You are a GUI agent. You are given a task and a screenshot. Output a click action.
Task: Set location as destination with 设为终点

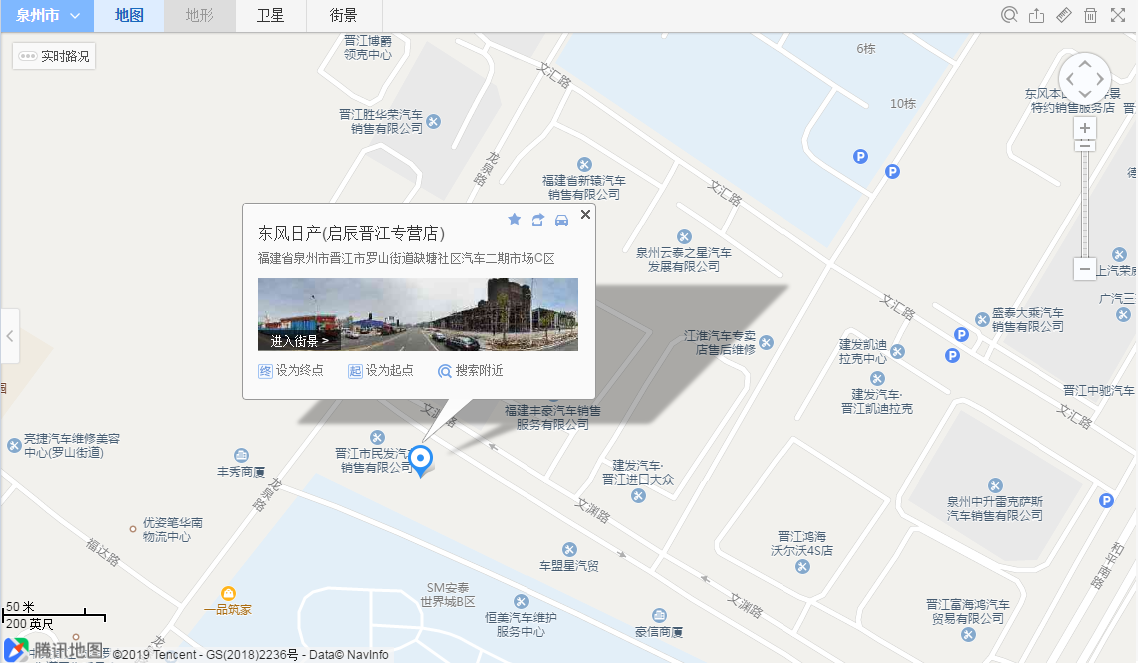pyautogui.click(x=291, y=370)
